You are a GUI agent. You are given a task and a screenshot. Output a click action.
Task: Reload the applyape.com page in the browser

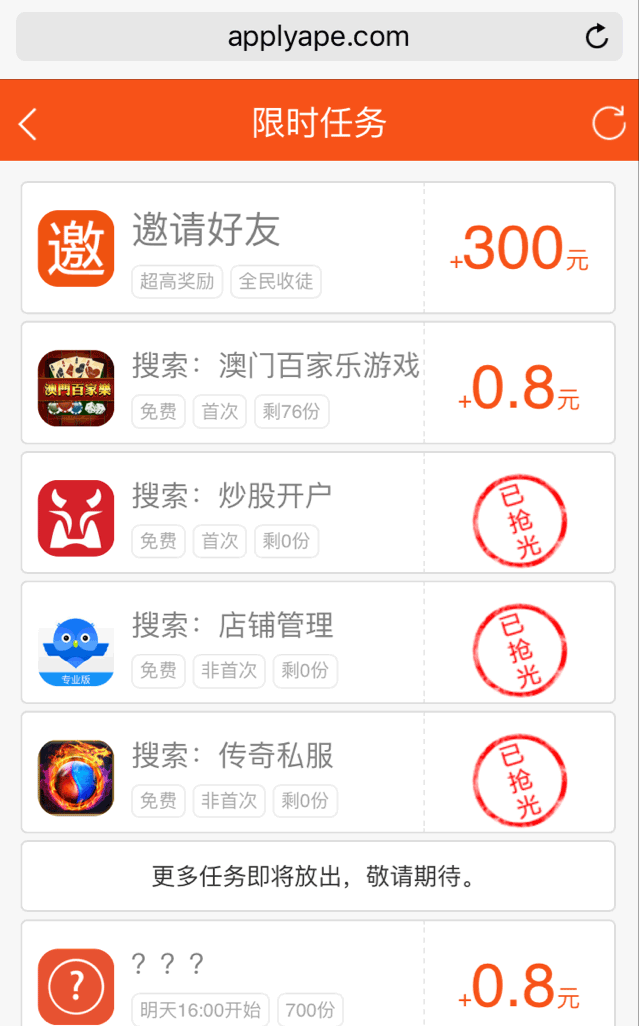(x=596, y=38)
